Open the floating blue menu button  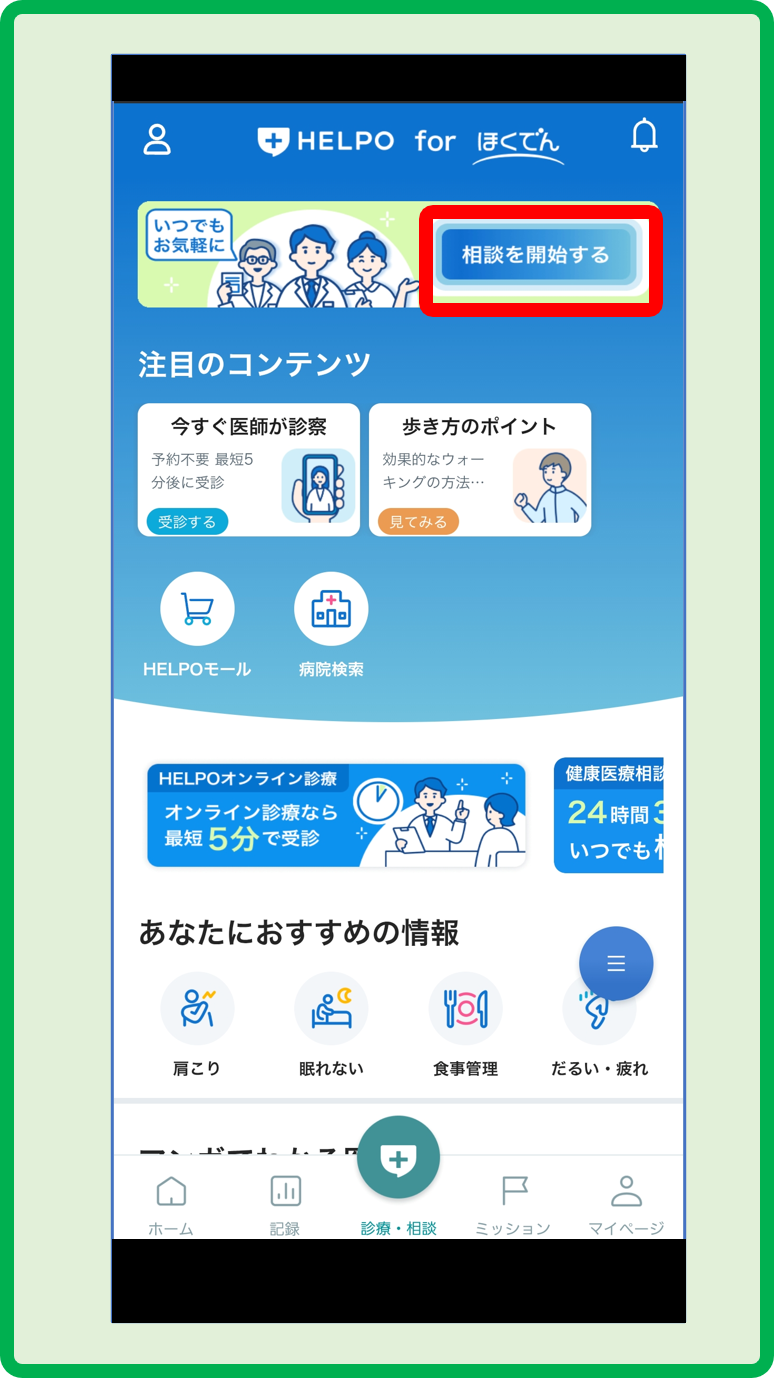pyautogui.click(x=615, y=963)
